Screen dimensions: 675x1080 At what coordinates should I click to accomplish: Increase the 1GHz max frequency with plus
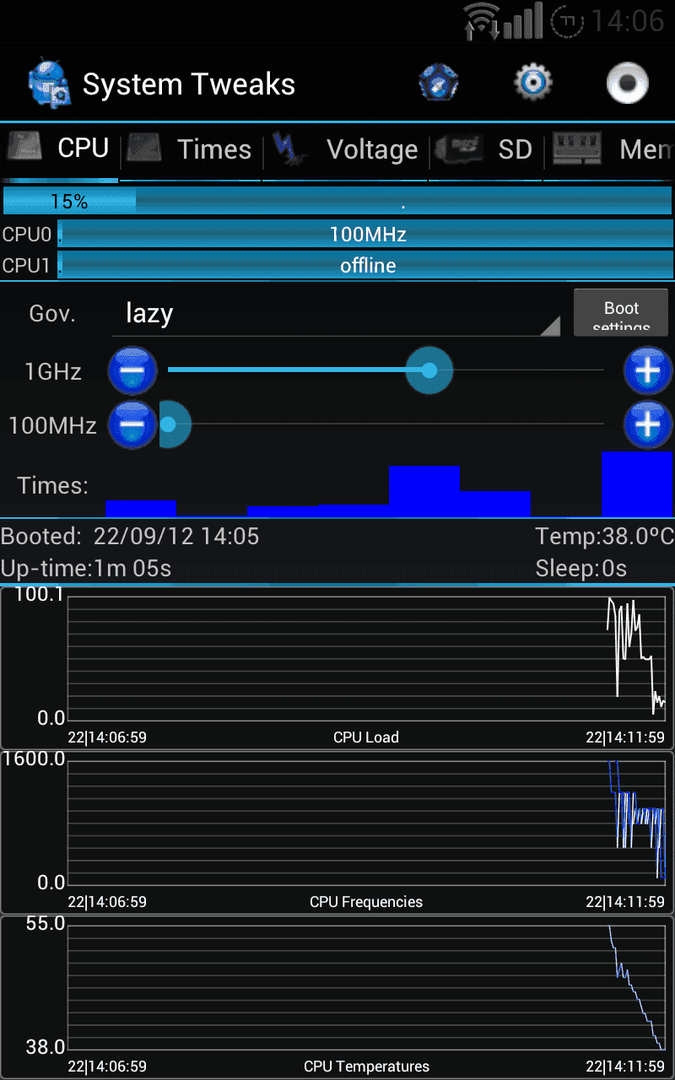(648, 371)
